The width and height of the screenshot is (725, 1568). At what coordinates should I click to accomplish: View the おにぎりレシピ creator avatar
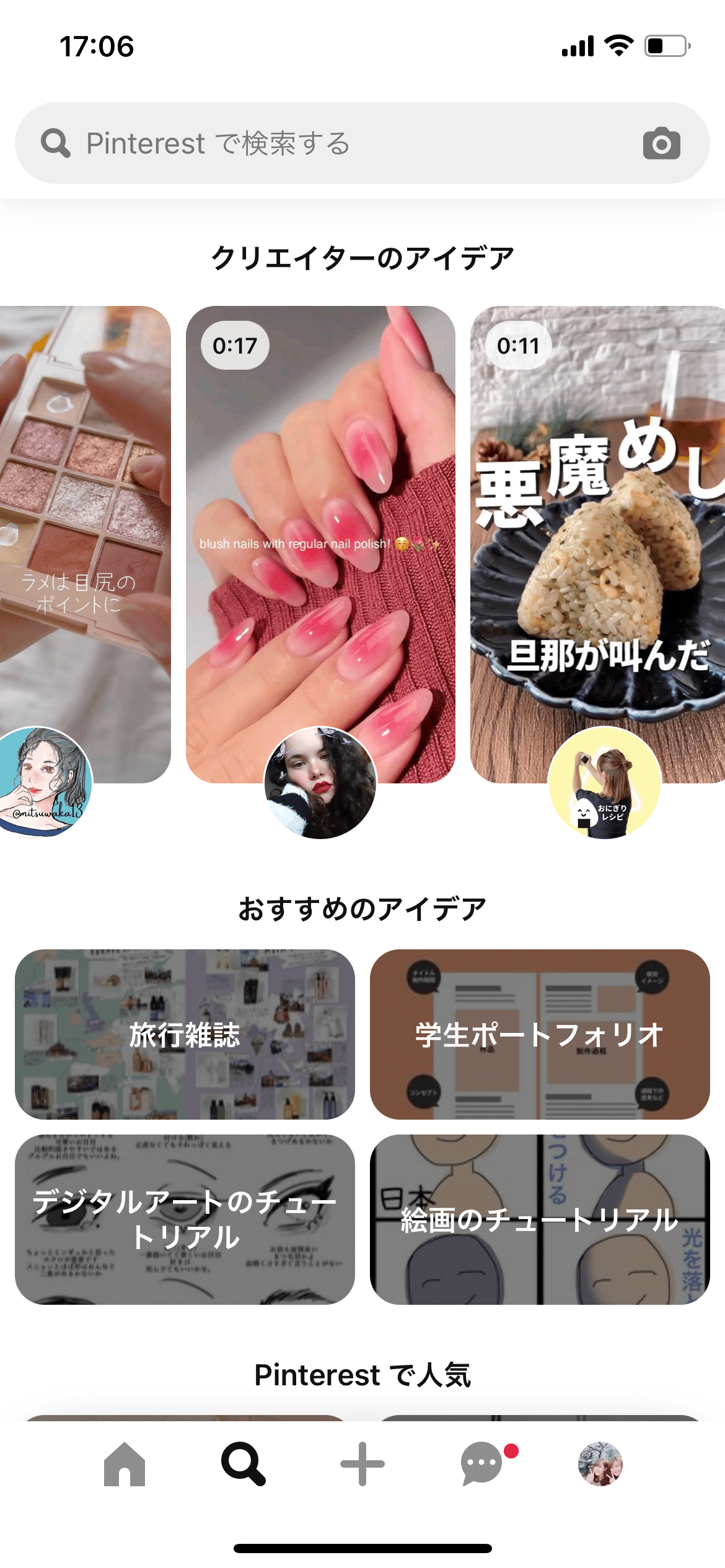[x=605, y=783]
